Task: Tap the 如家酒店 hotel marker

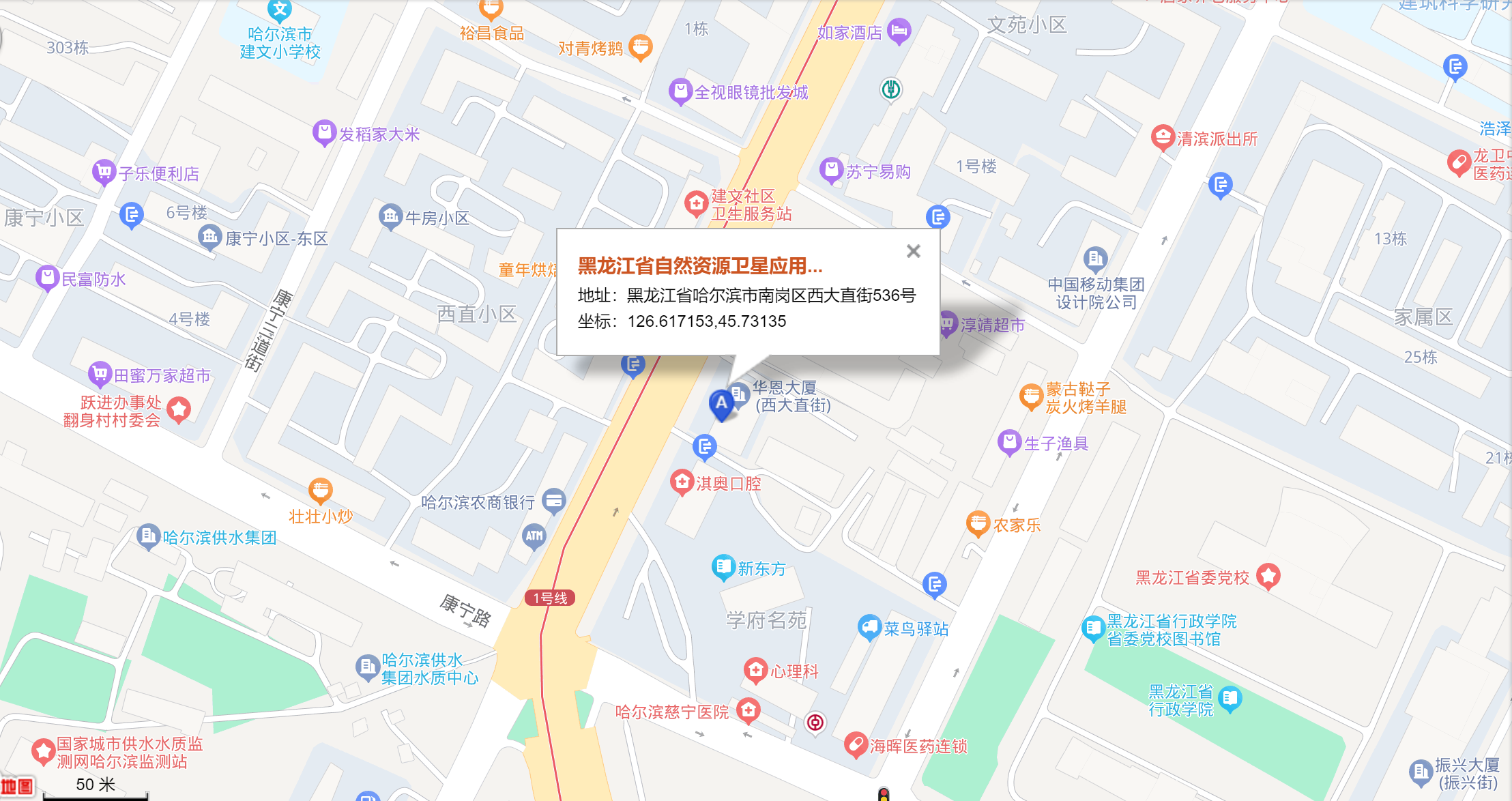Action: [x=899, y=31]
